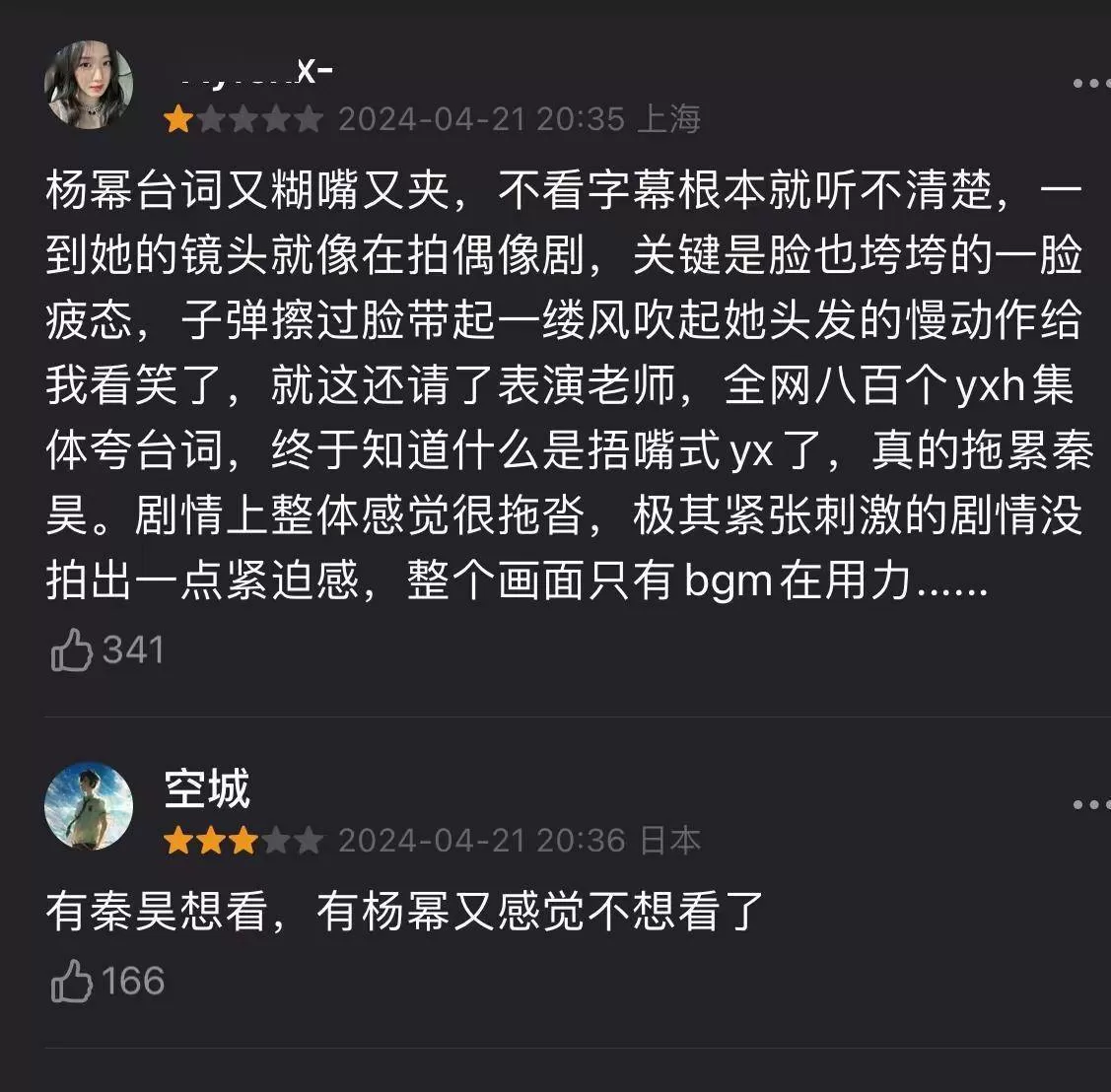
Task: Open the username 空城
Action: pos(207,787)
